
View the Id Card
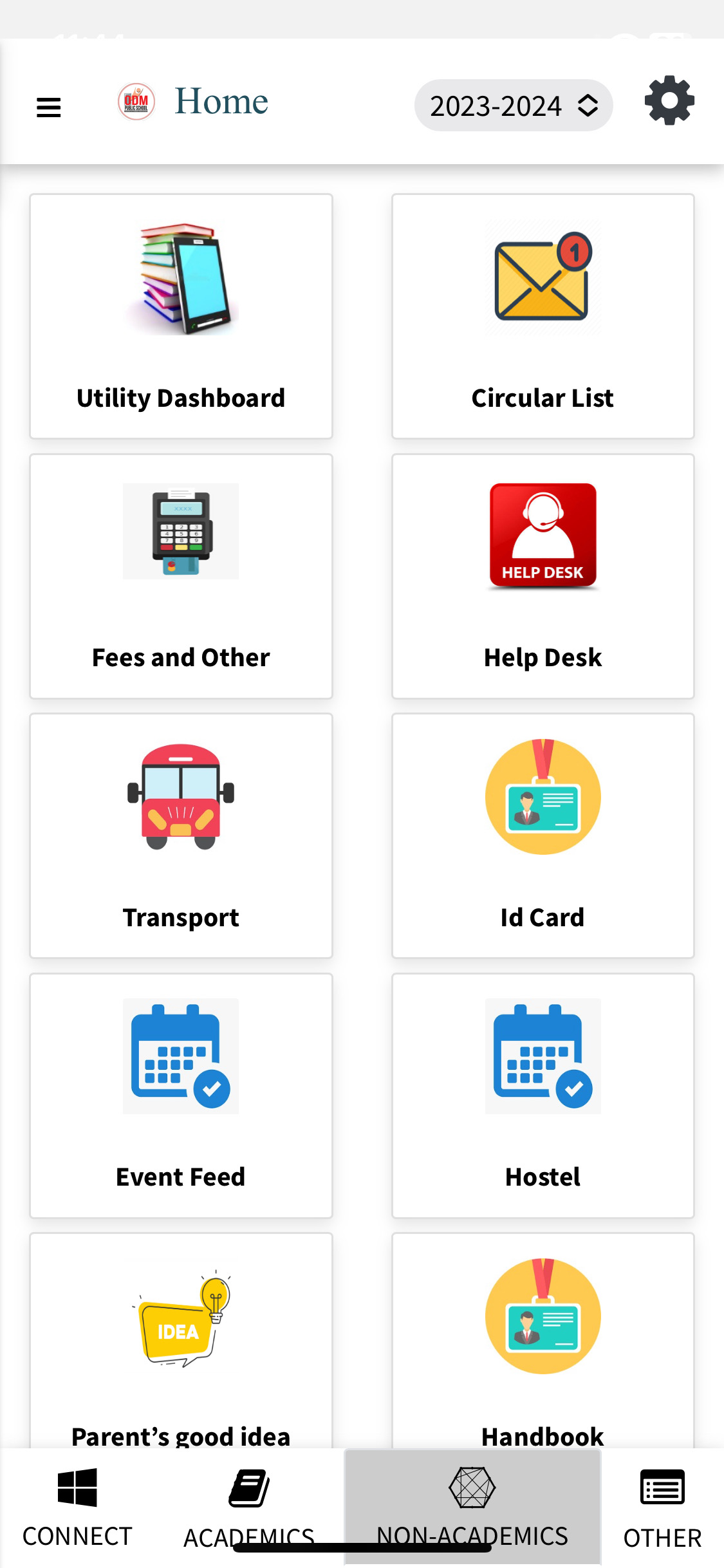click(x=543, y=835)
